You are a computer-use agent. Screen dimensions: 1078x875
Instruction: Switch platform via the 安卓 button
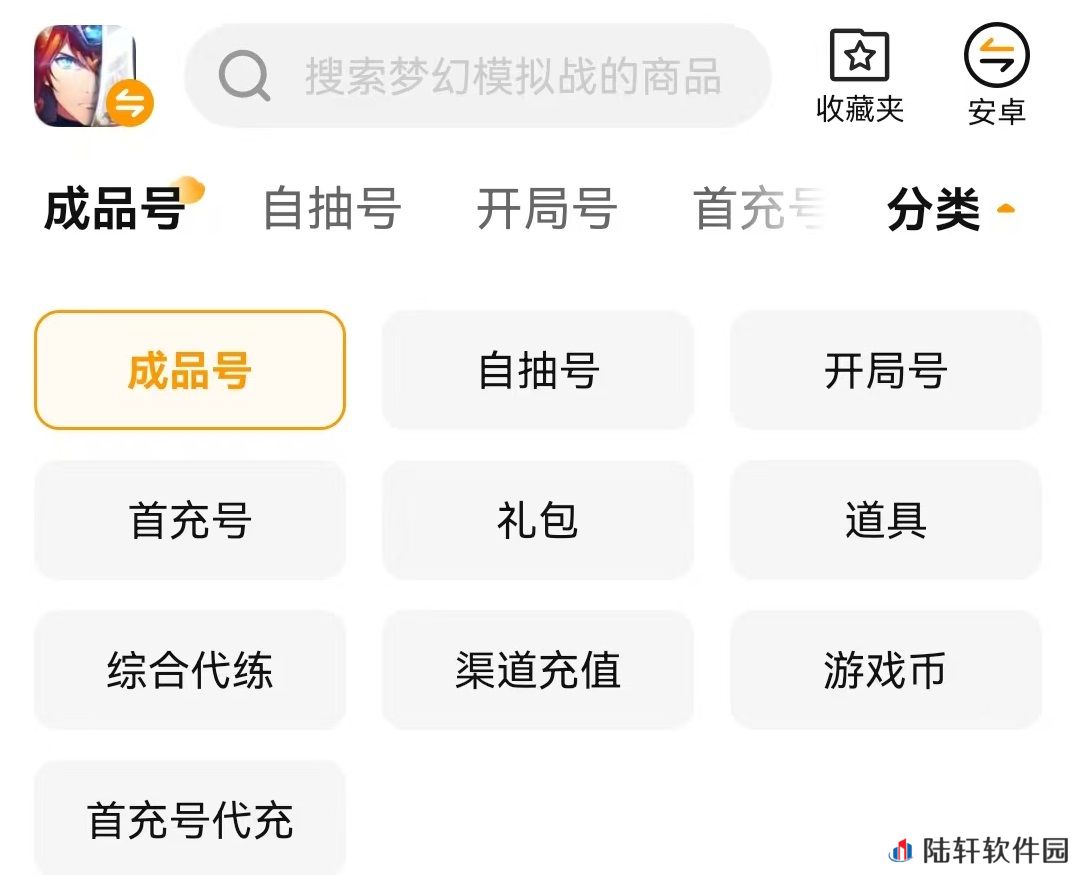[996, 76]
